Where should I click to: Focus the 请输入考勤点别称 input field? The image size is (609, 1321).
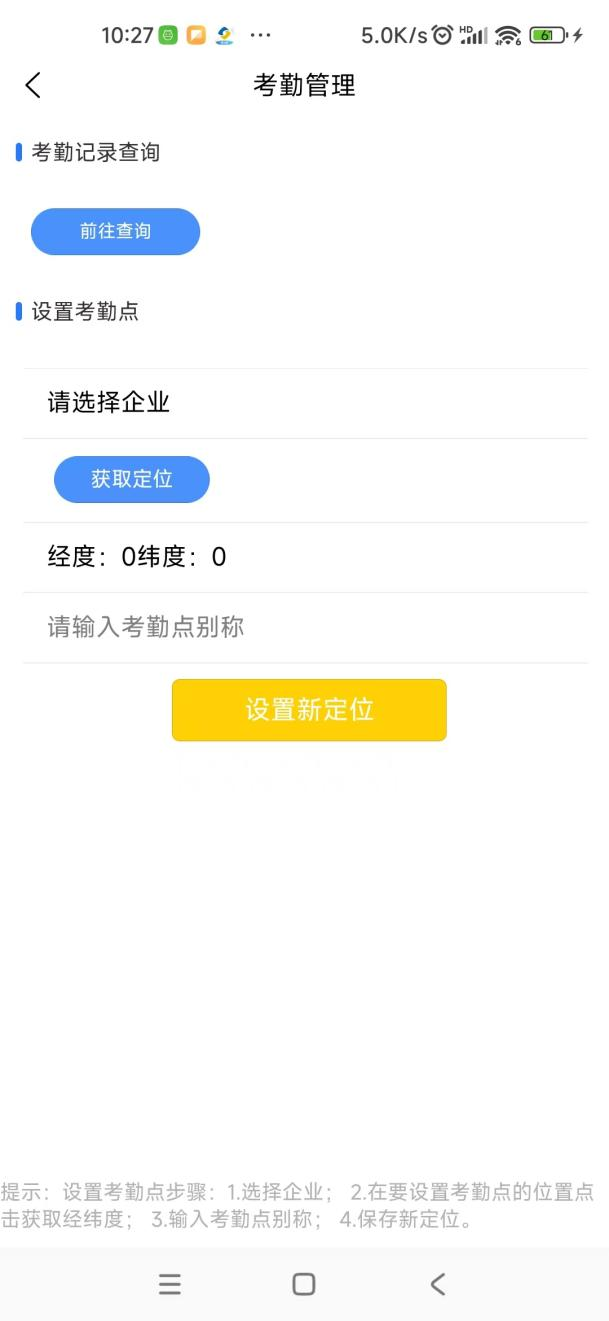tap(305, 627)
